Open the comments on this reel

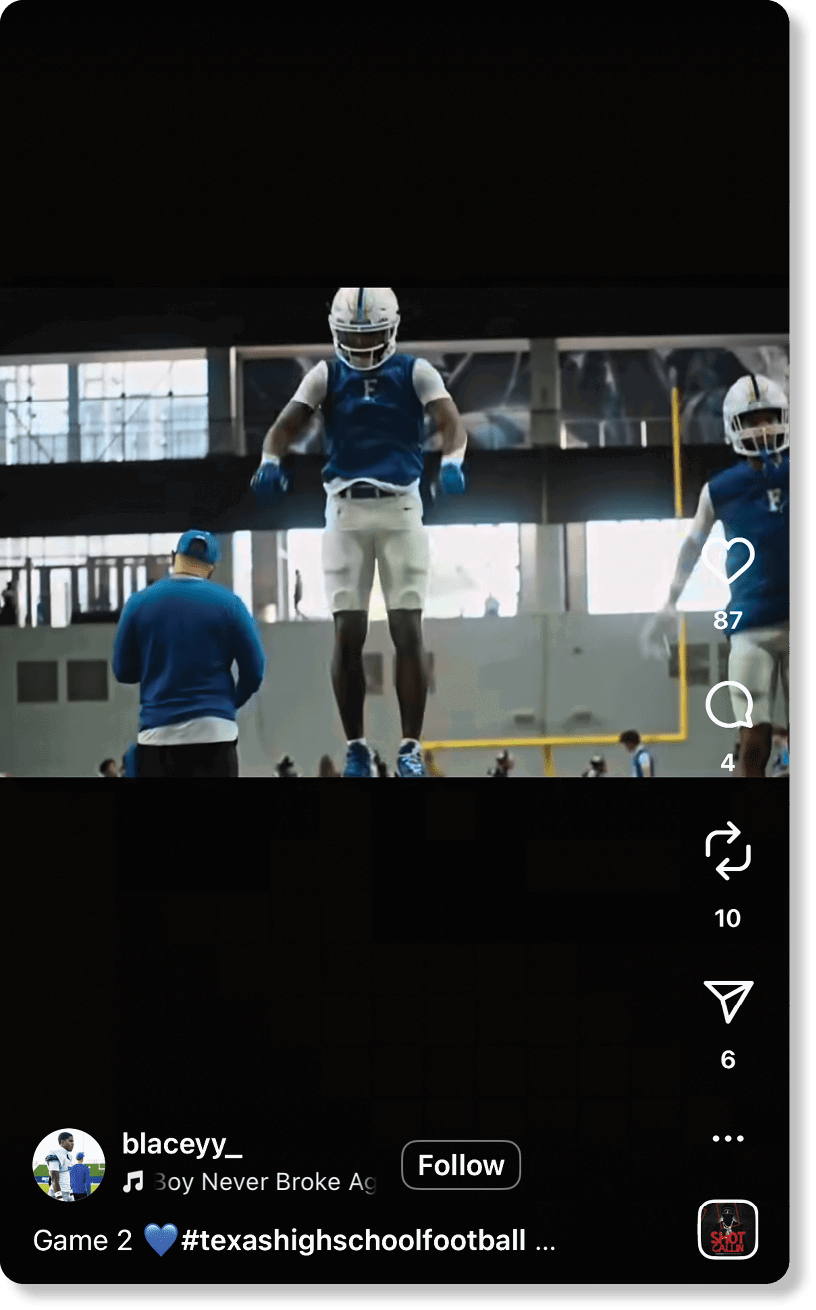[x=727, y=707]
